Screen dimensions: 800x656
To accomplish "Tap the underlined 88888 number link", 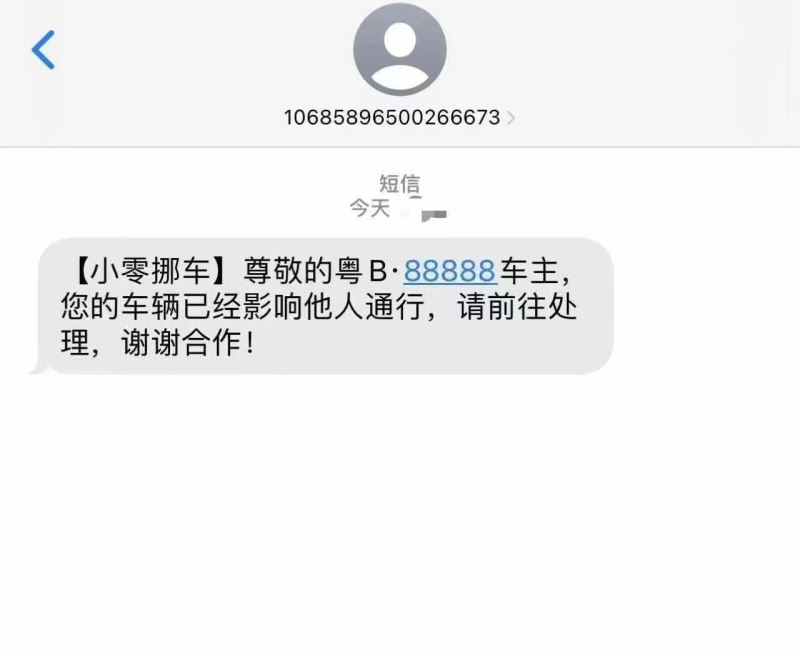I will pos(449,270).
